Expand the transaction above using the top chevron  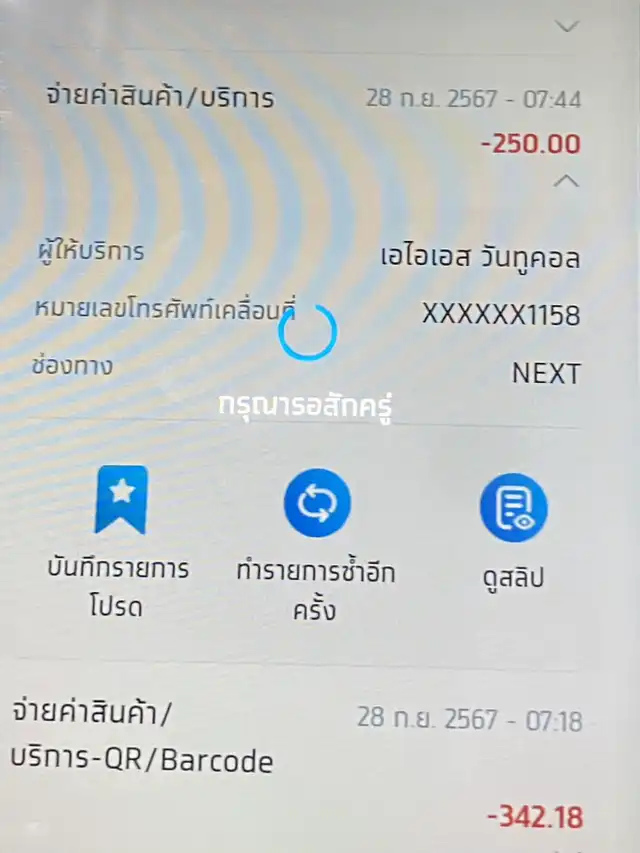(x=567, y=27)
